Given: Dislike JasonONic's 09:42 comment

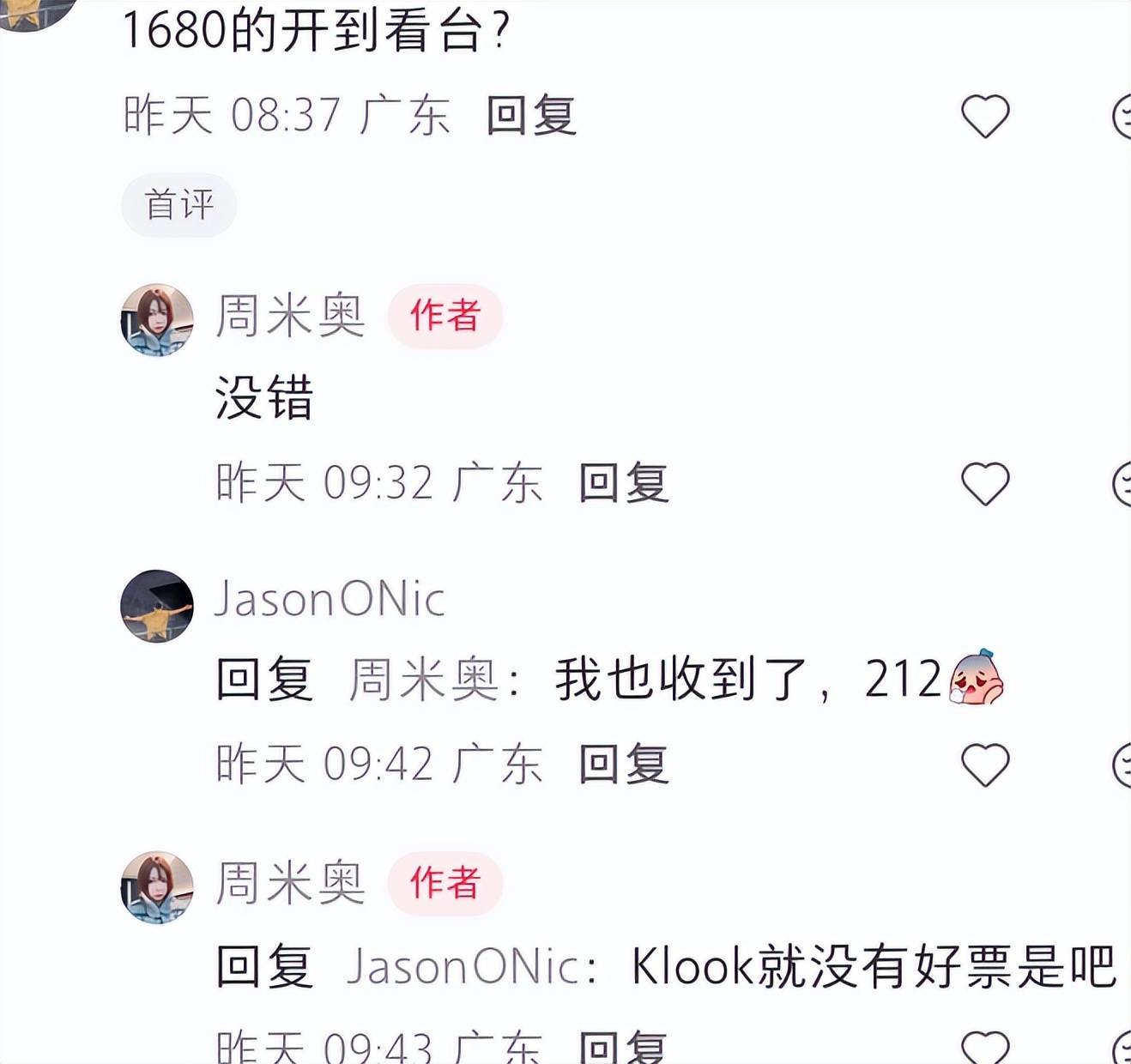Looking at the screenshot, I should (x=1122, y=765).
